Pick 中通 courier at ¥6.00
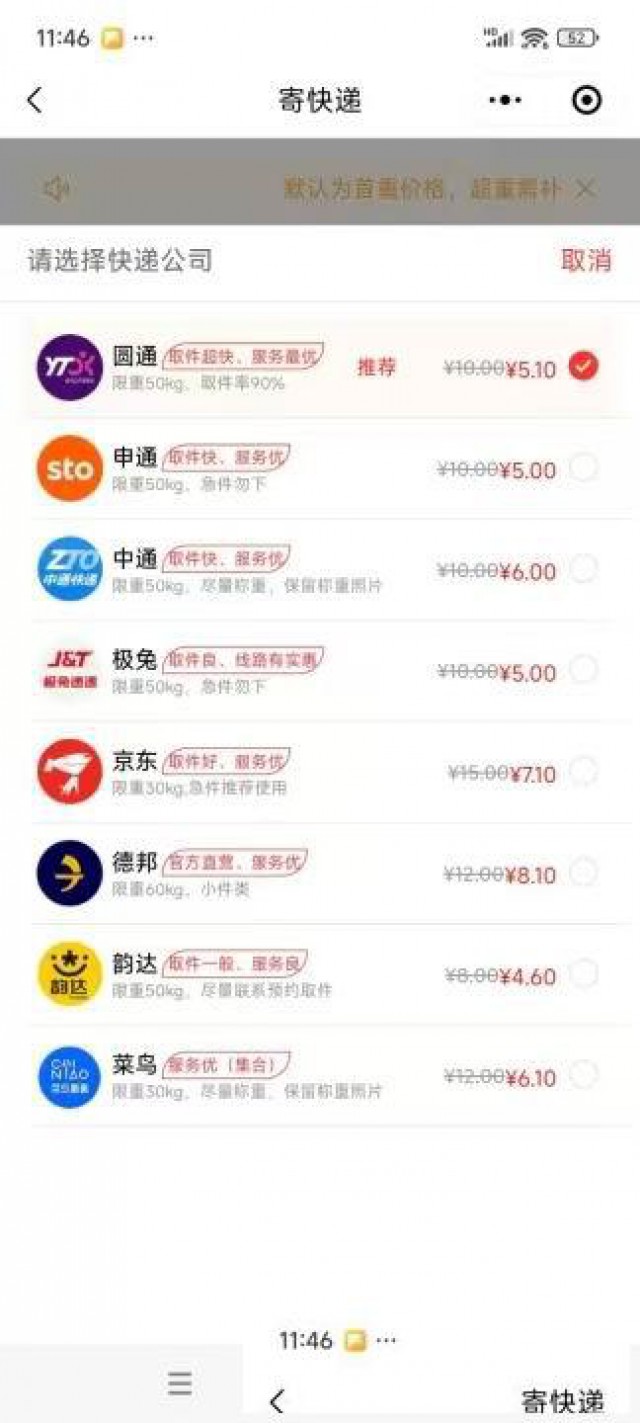 pyautogui.click(x=320, y=569)
